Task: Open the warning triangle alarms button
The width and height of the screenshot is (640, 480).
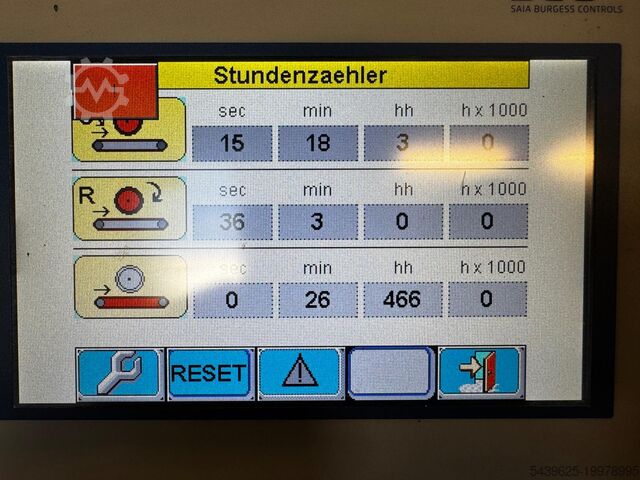Action: tap(300, 373)
